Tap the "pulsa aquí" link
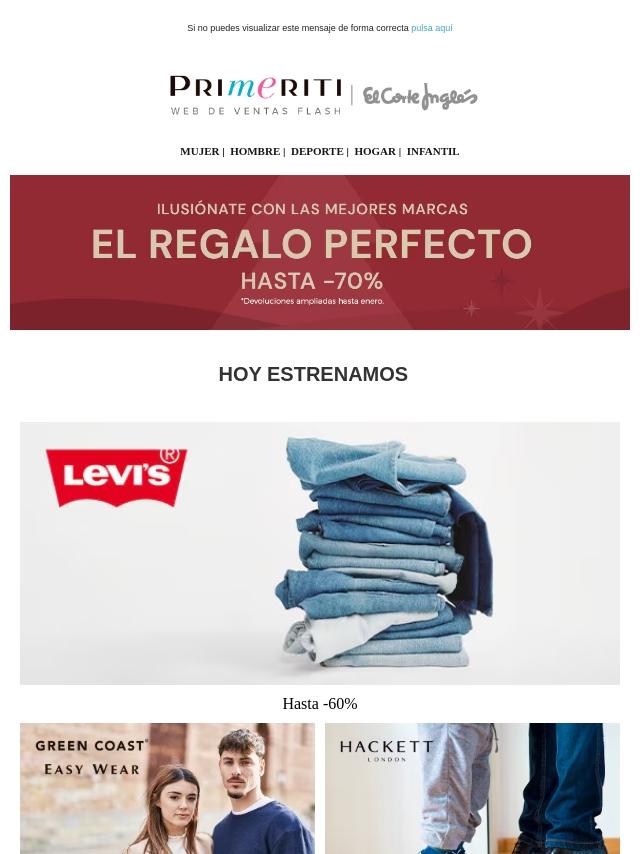 pyautogui.click(x=431, y=28)
